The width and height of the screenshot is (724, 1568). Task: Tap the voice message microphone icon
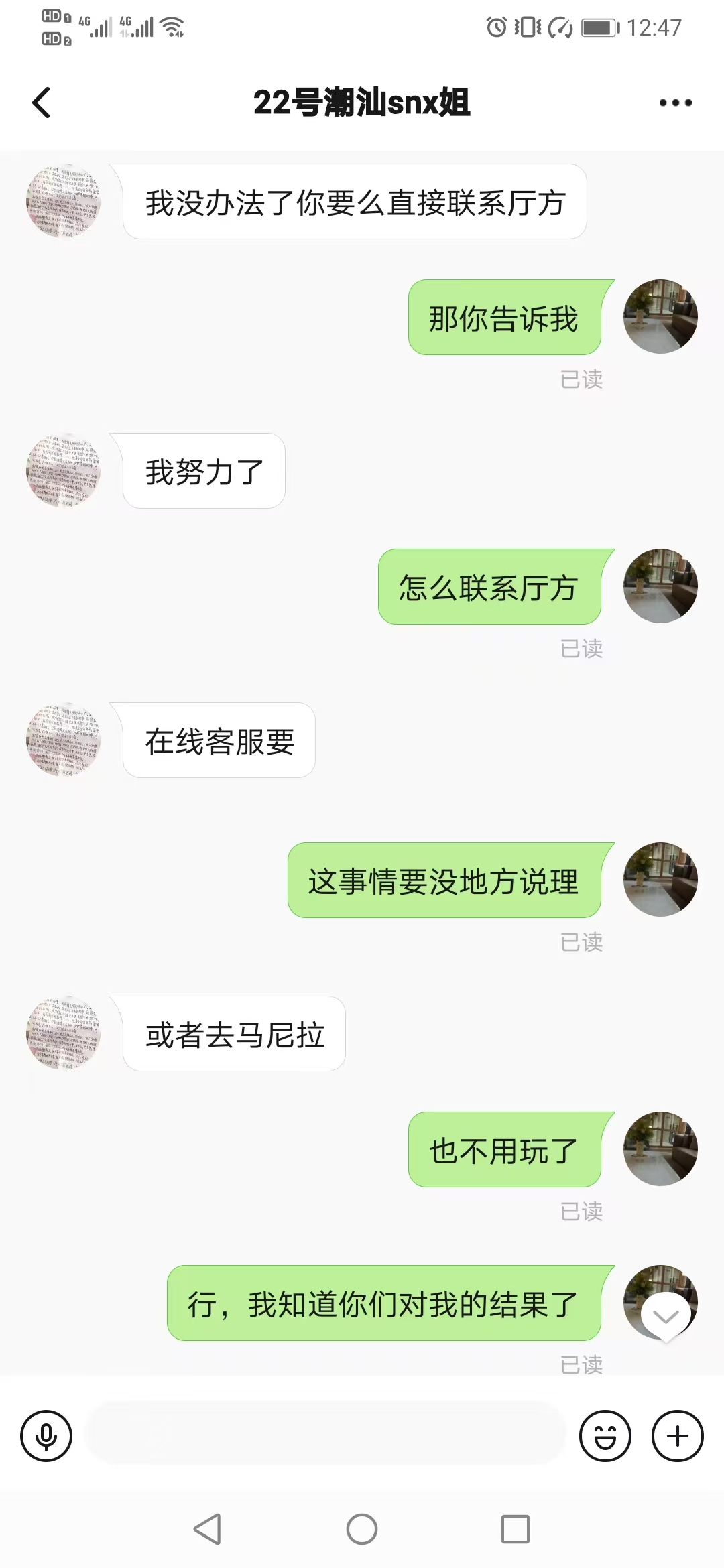point(46,1435)
